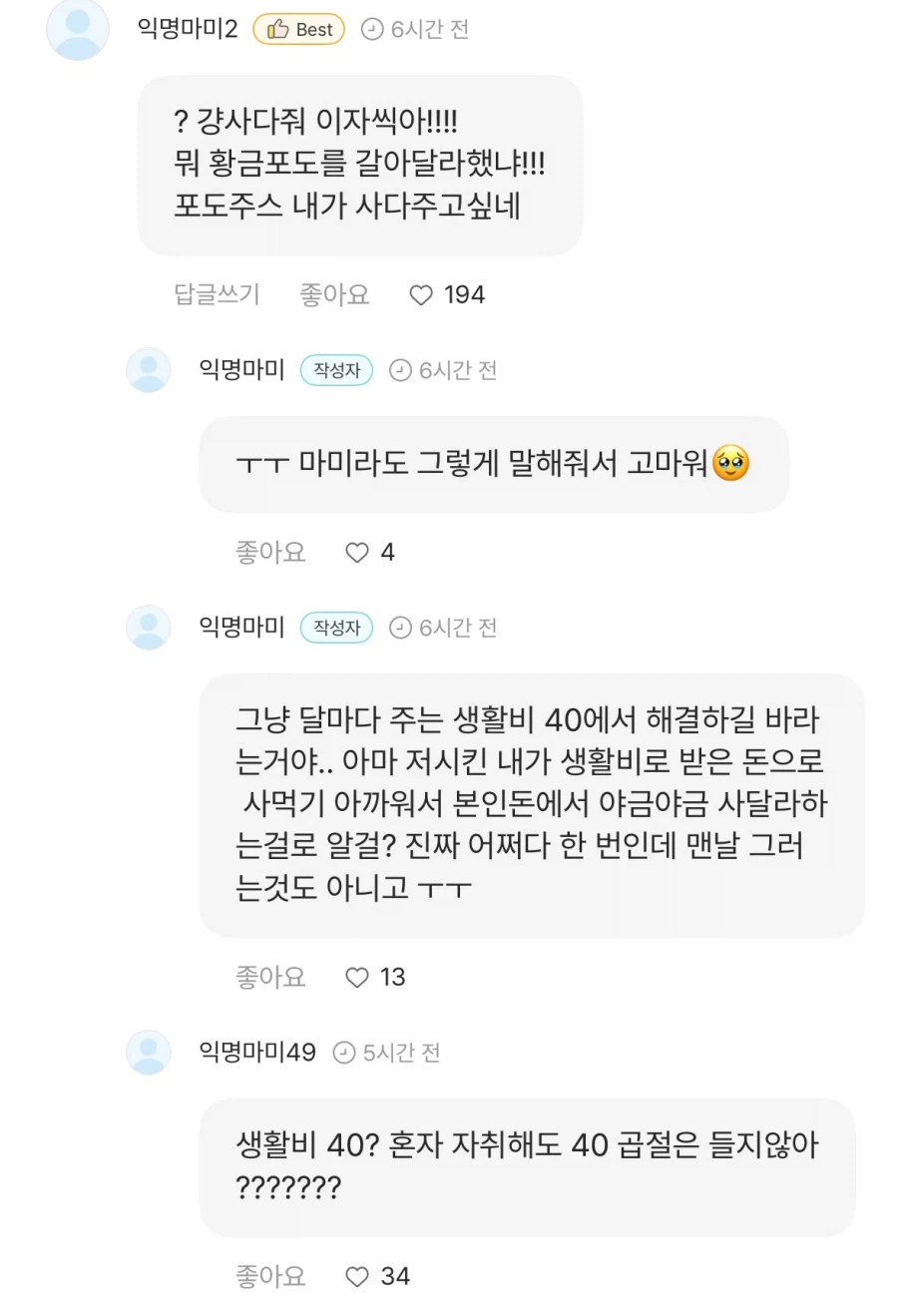This screenshot has width=898, height=1316.
Task: Open 익명마미's profile avatar on the long comment
Action: pyautogui.click(x=148, y=627)
